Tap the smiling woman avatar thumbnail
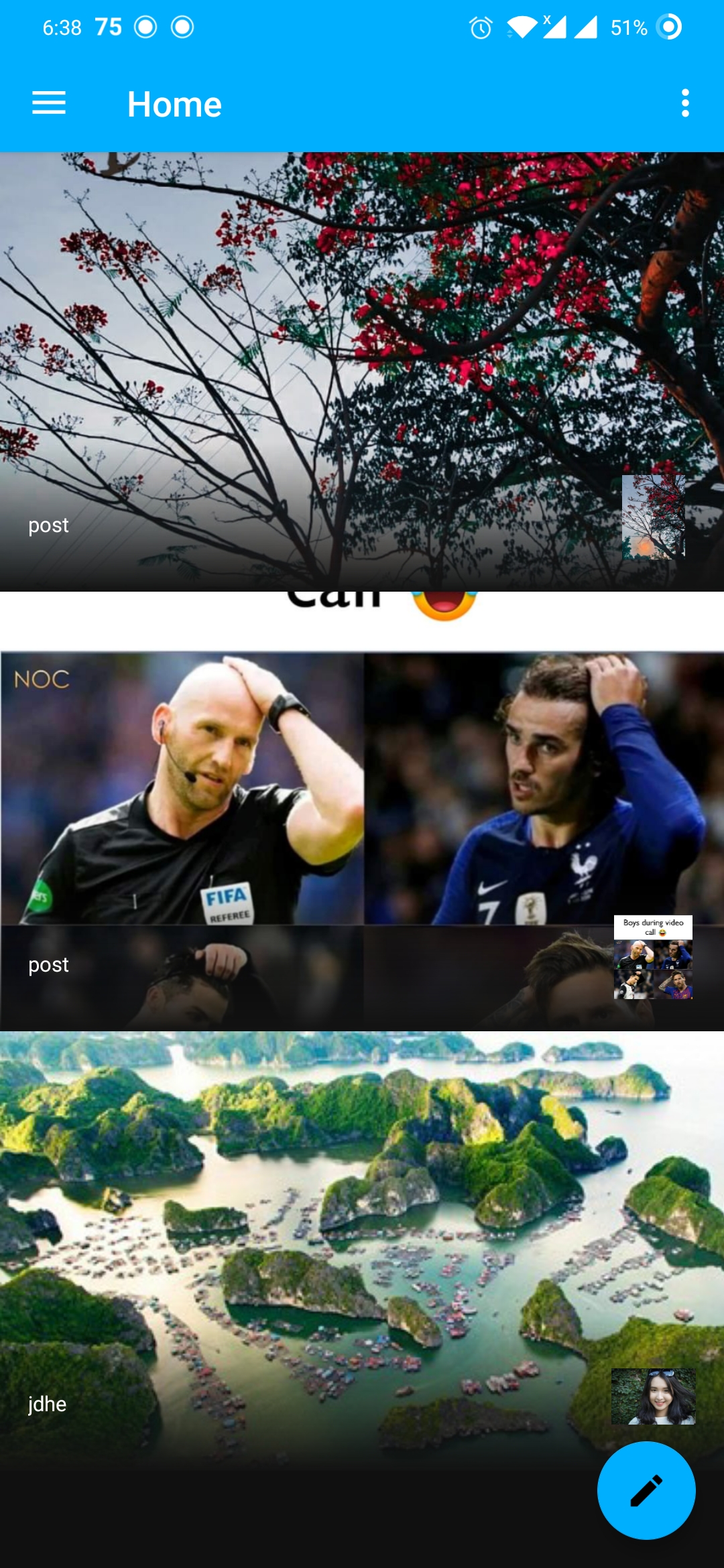724x1568 pixels. click(x=653, y=1396)
